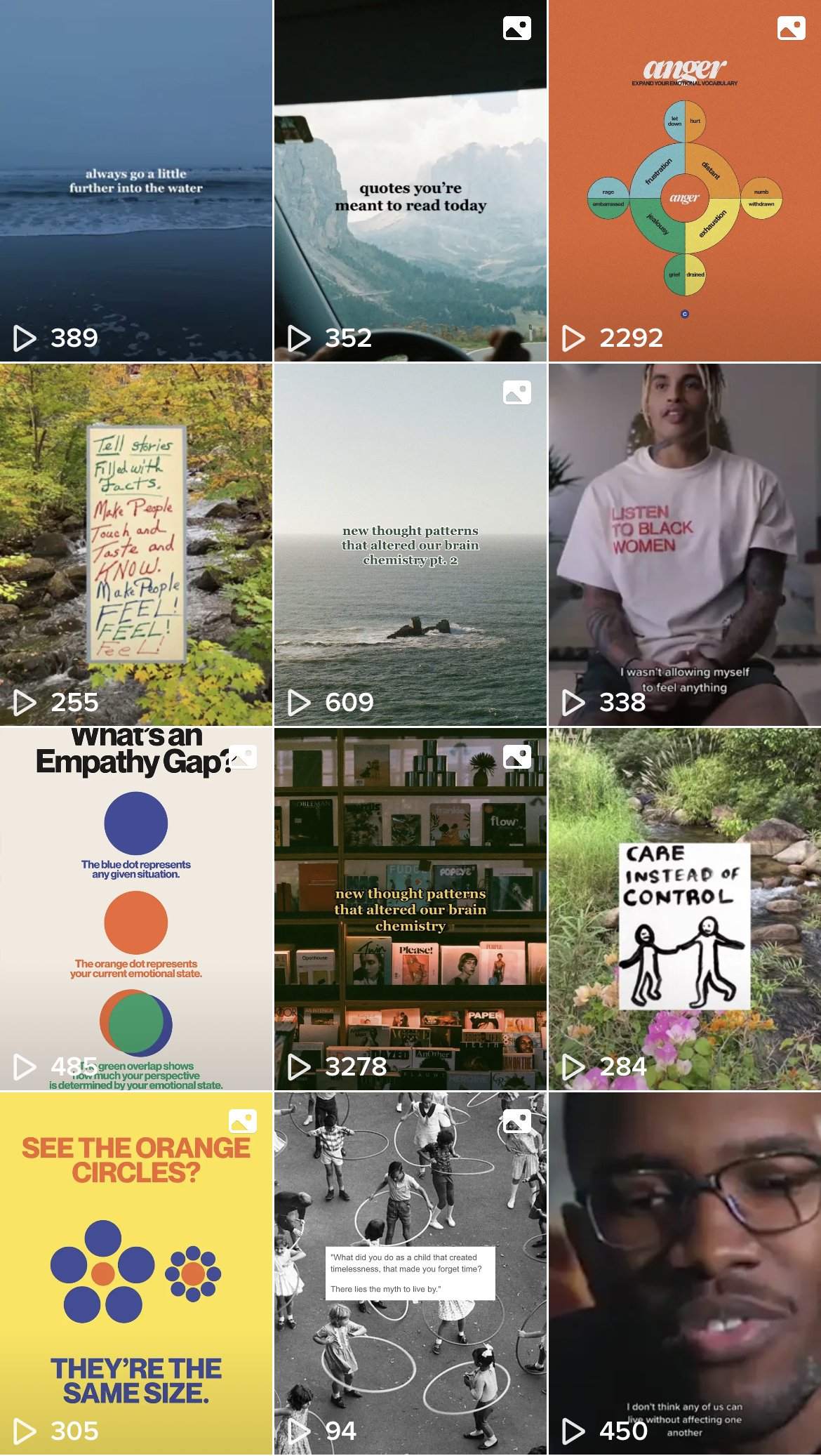
Task: Open the bookshelf post with 3278 views
Action: tap(410, 909)
